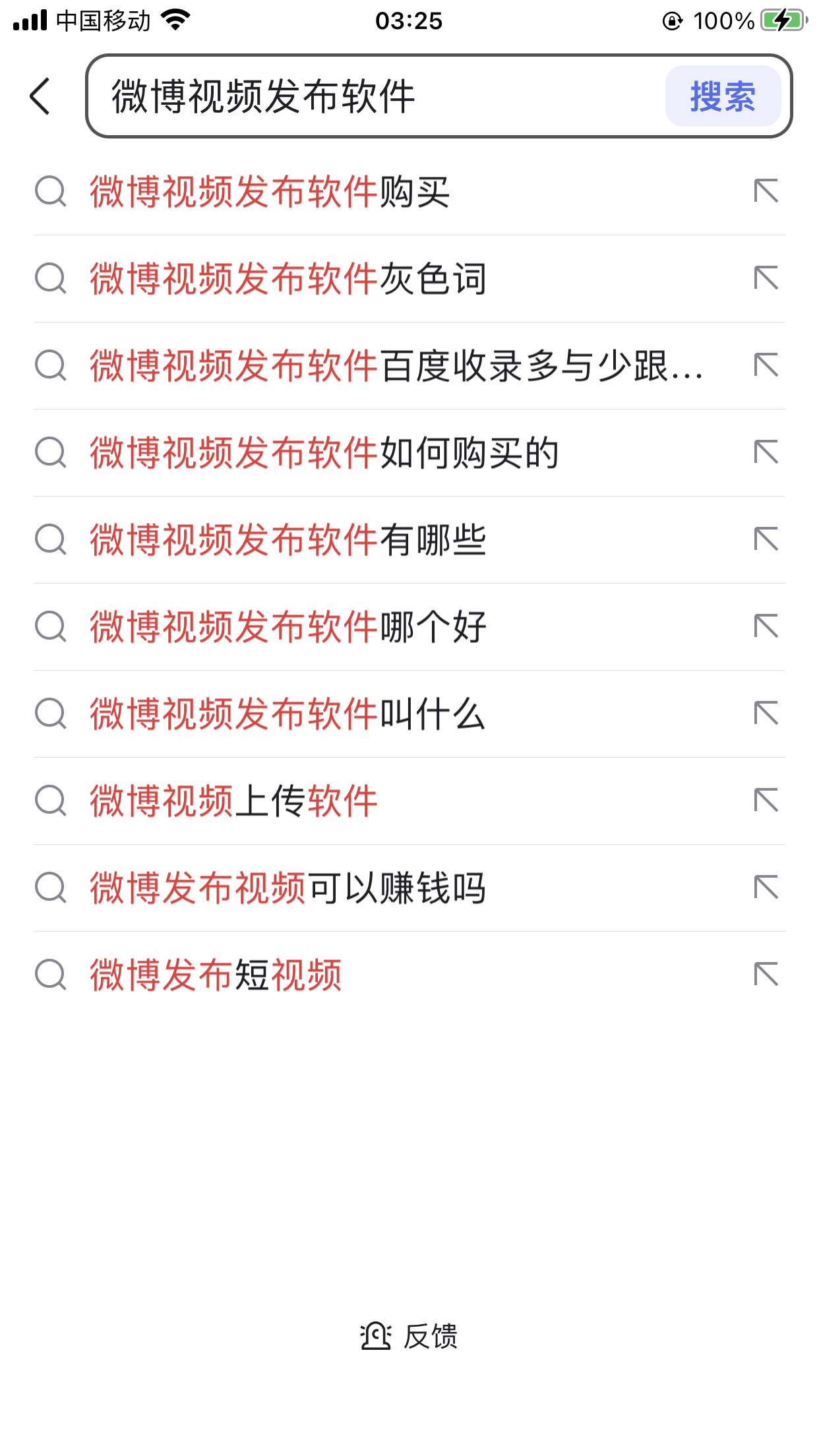Tap the search field containing 微博视频发布软件

[x=376, y=96]
